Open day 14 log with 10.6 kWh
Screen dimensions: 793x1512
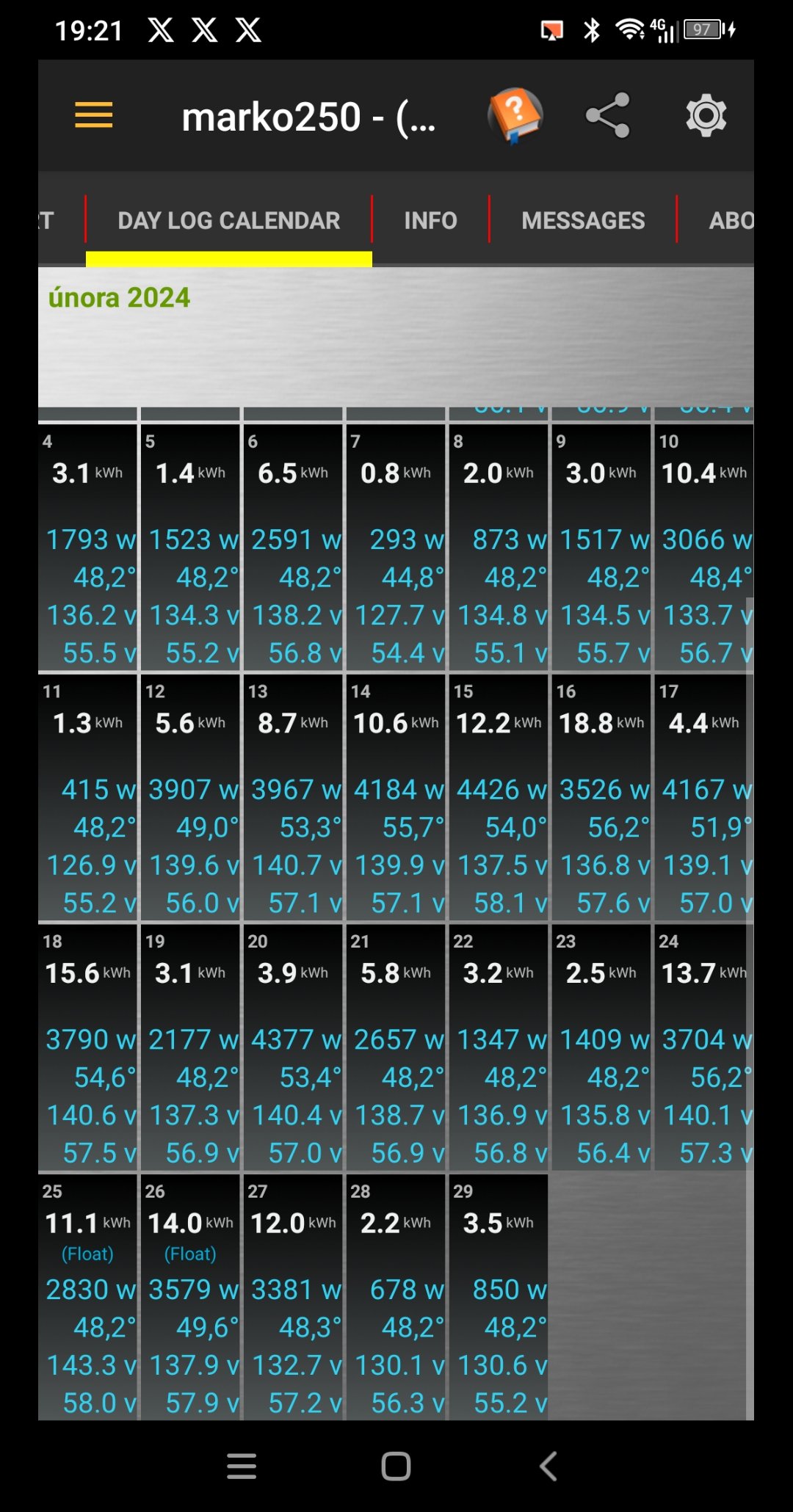[x=396, y=797]
